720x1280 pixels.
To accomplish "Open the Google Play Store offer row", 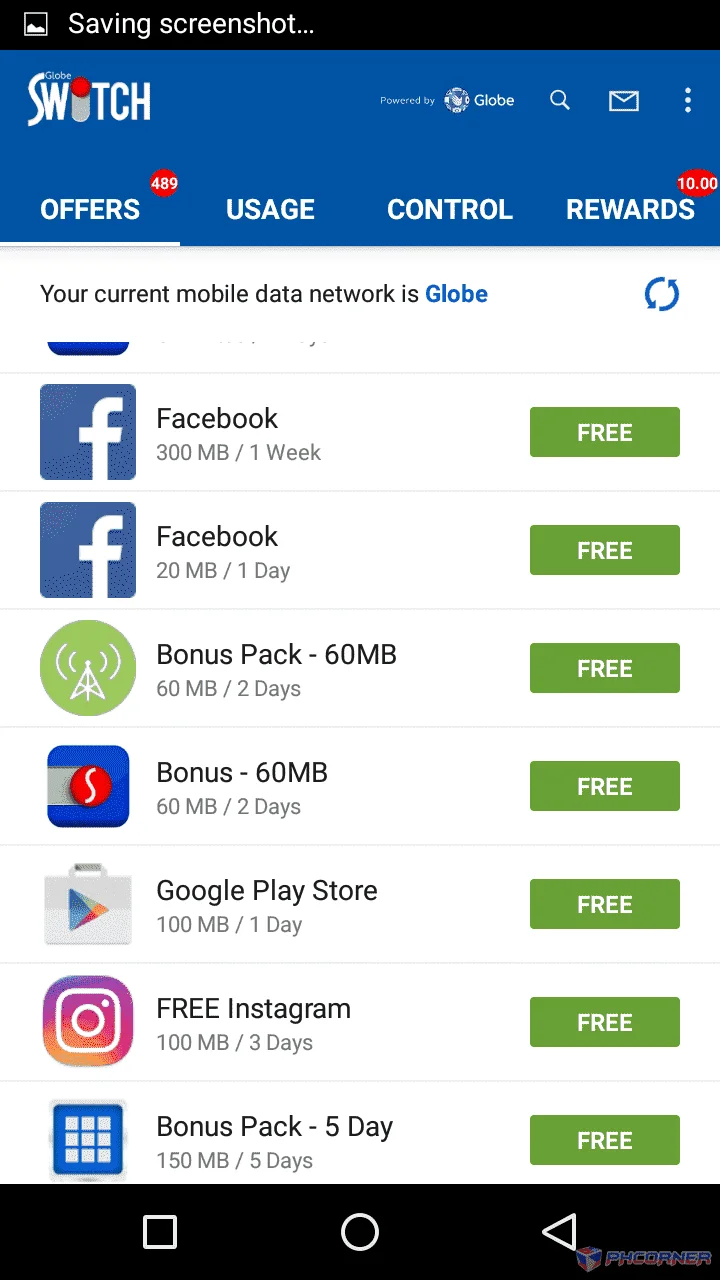I will point(360,905).
